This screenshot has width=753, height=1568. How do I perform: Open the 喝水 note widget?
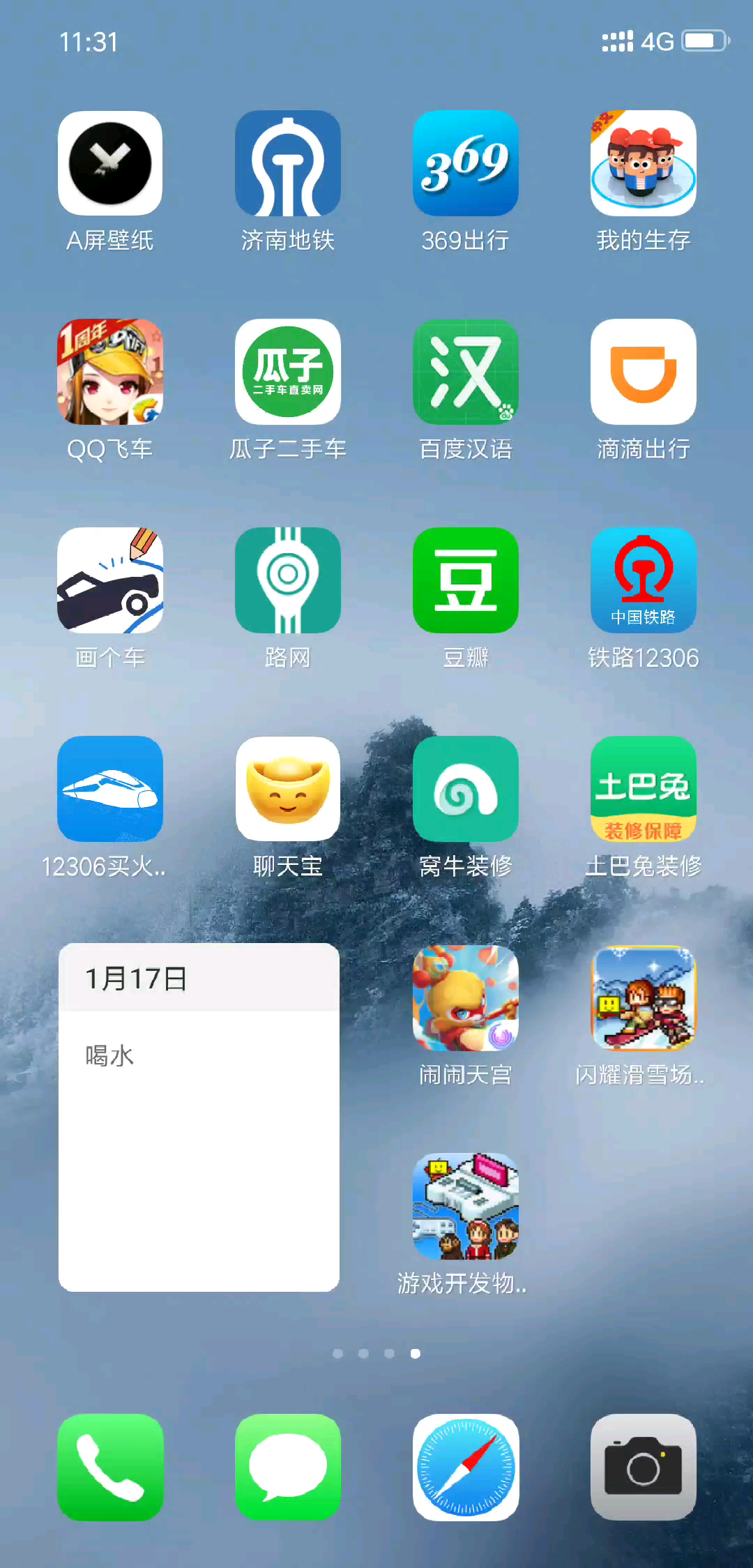pos(199,1117)
